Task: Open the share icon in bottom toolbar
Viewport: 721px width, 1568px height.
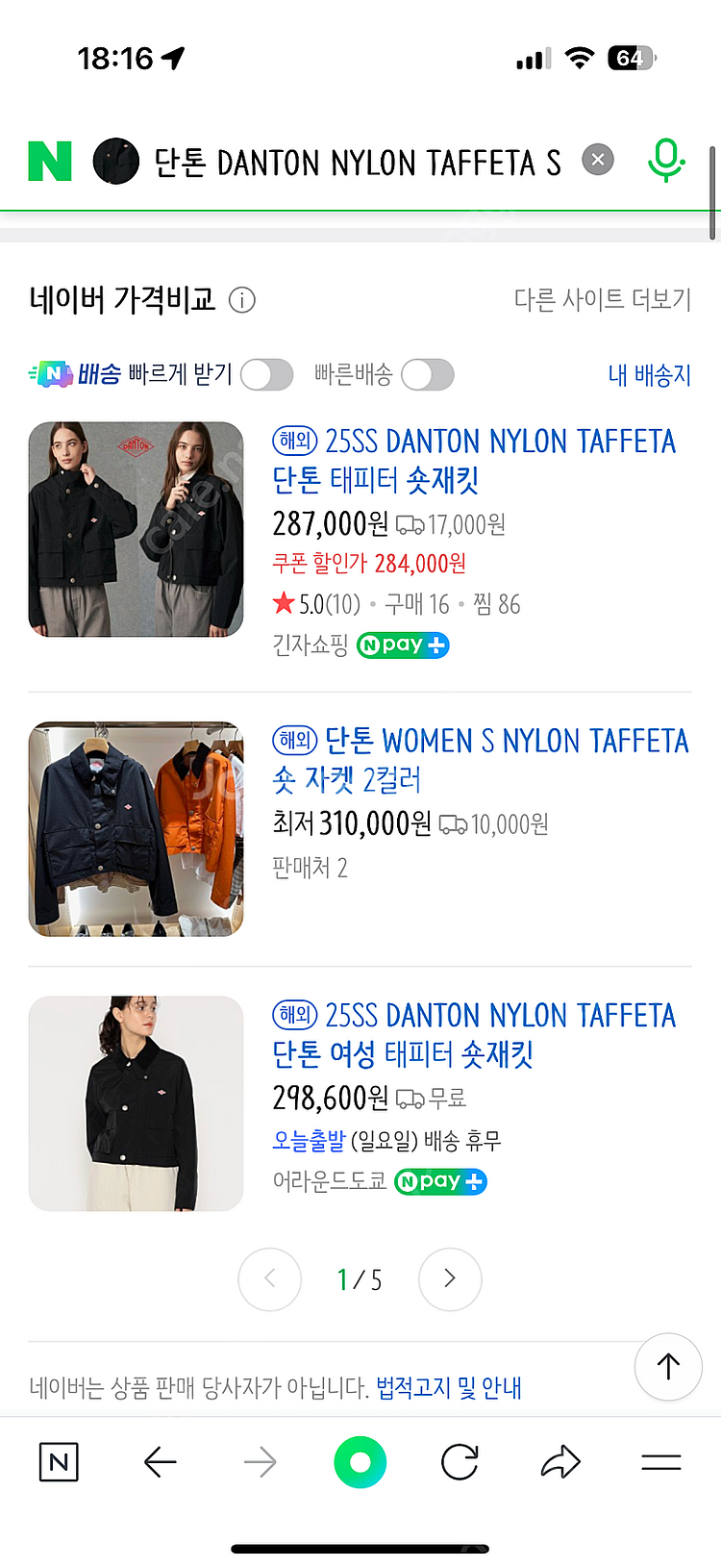Action: 559,1461
